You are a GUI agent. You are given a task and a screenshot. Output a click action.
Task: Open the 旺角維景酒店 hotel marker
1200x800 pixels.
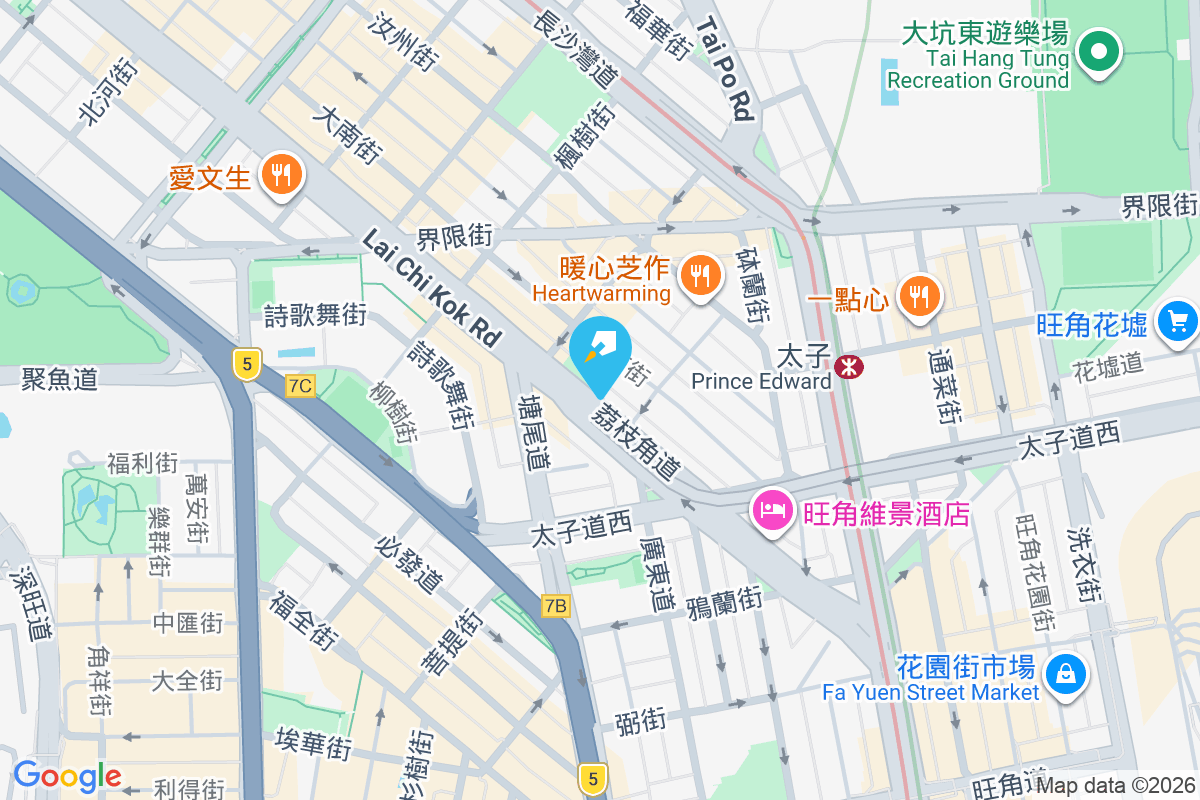[x=774, y=511]
